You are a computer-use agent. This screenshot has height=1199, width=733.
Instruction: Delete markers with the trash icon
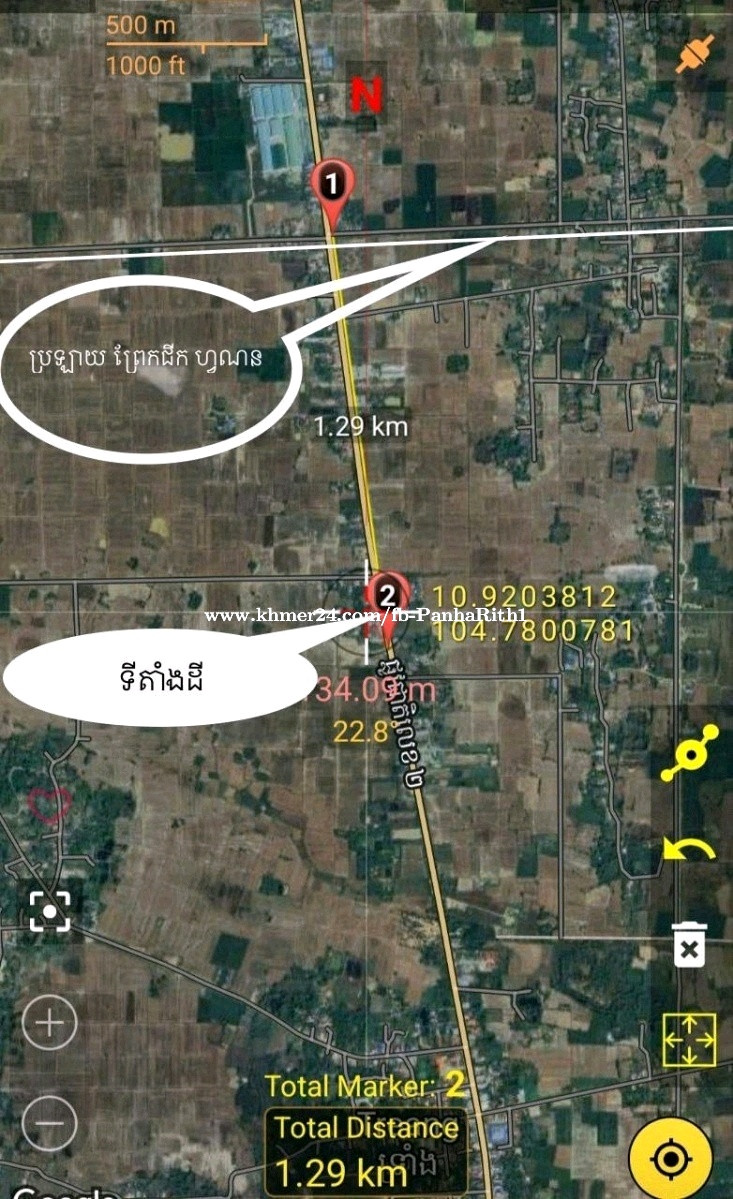click(689, 945)
